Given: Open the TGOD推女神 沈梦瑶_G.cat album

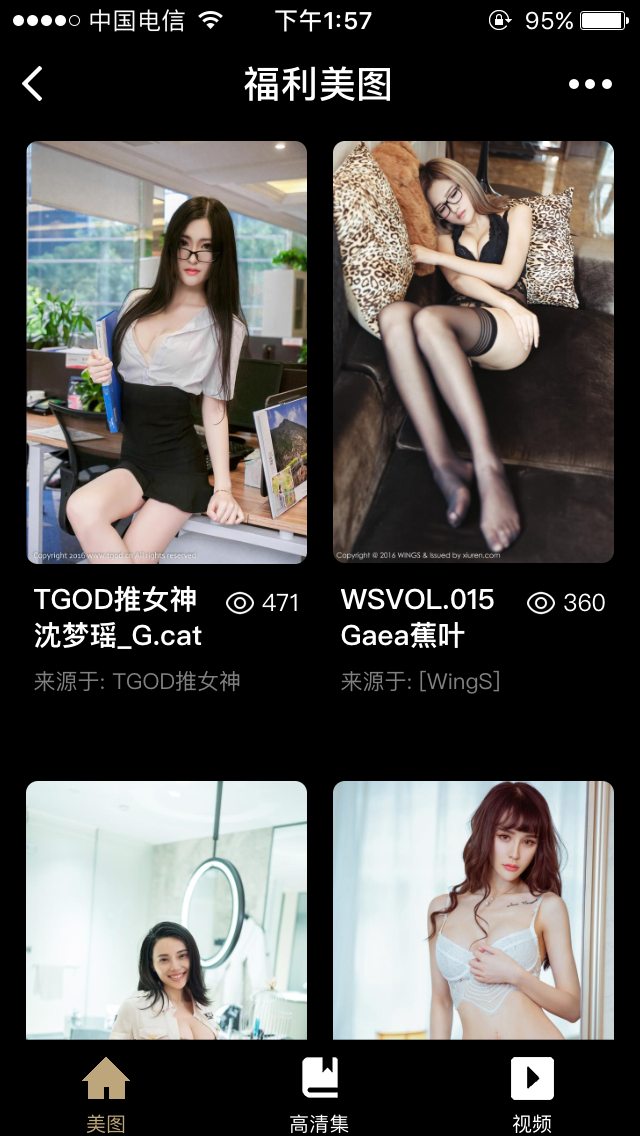Looking at the screenshot, I should click(166, 352).
